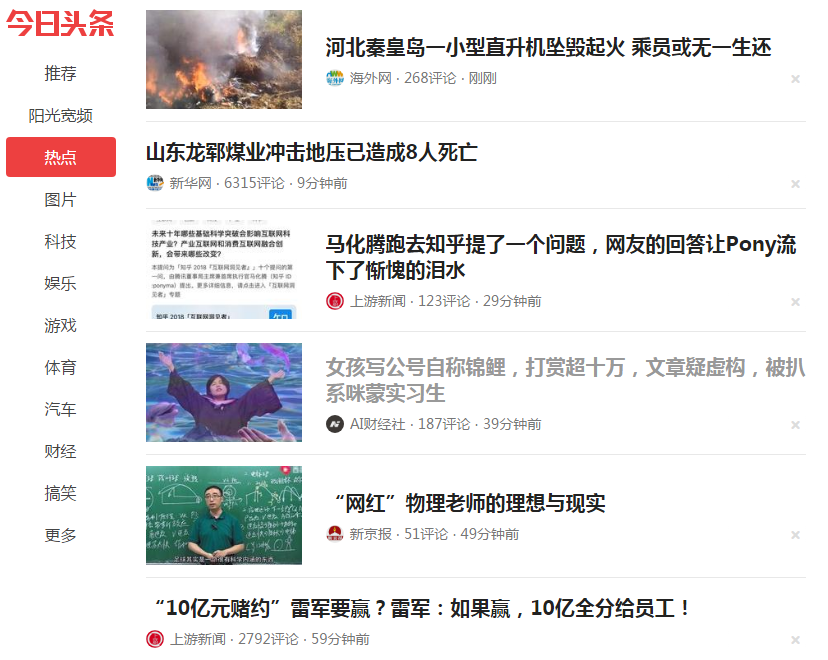
Task: Expand the 更多 channels menu
Action: (60, 536)
